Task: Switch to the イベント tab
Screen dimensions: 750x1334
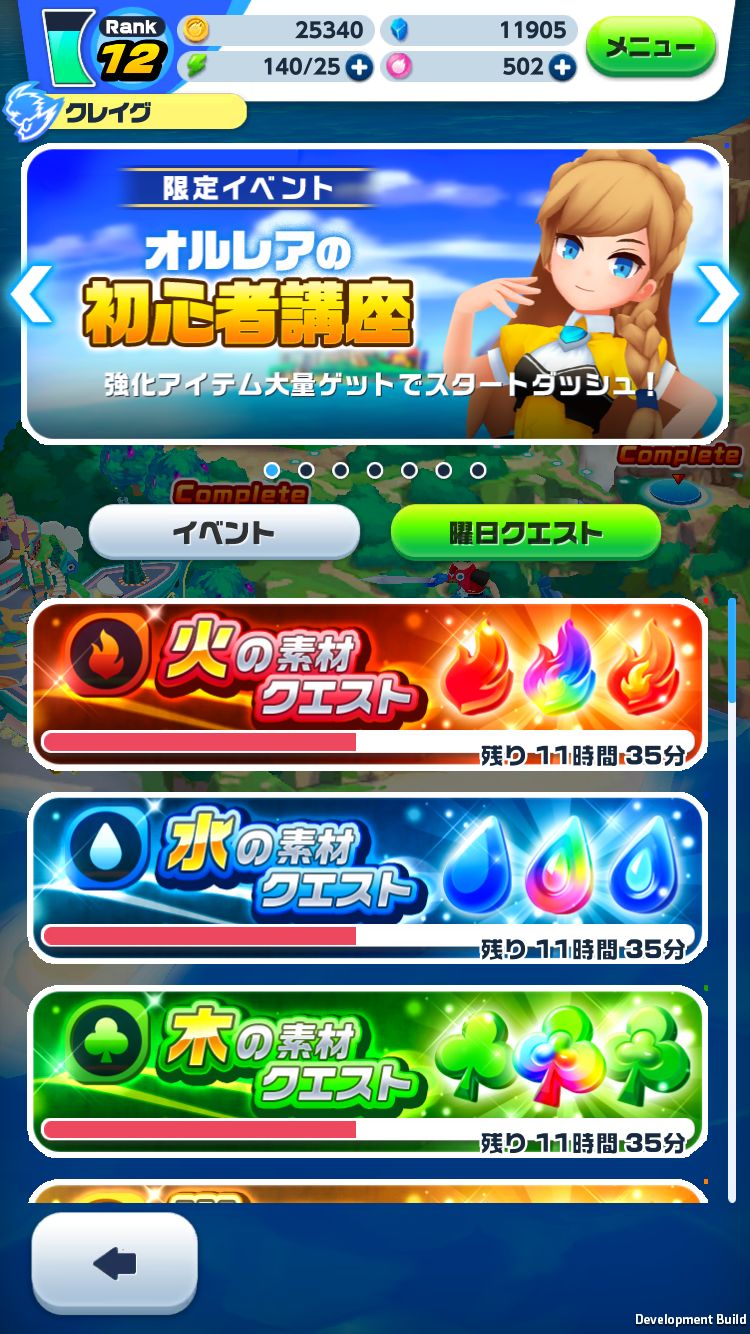Action: click(x=224, y=532)
